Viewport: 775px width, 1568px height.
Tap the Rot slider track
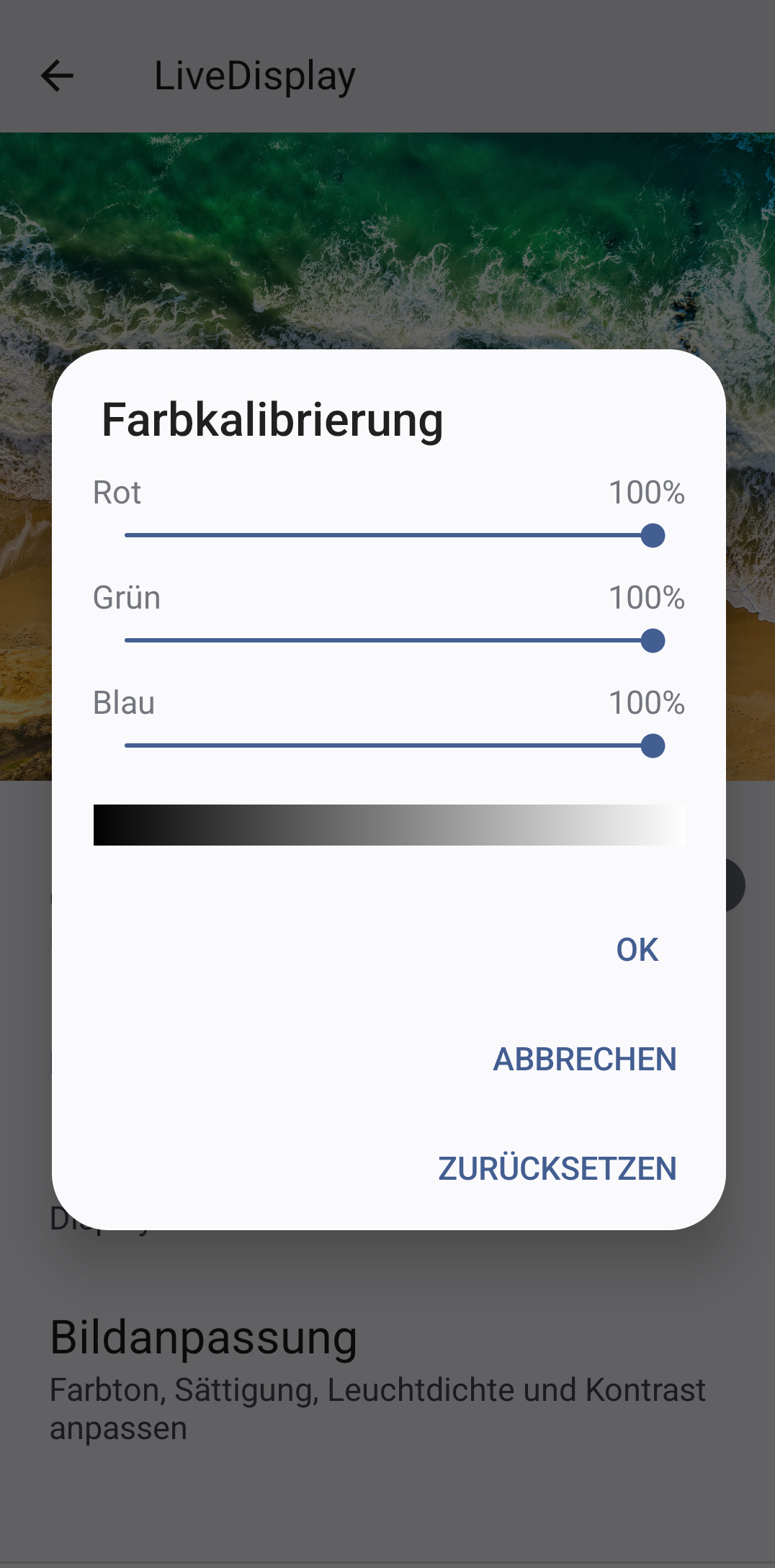(x=389, y=535)
